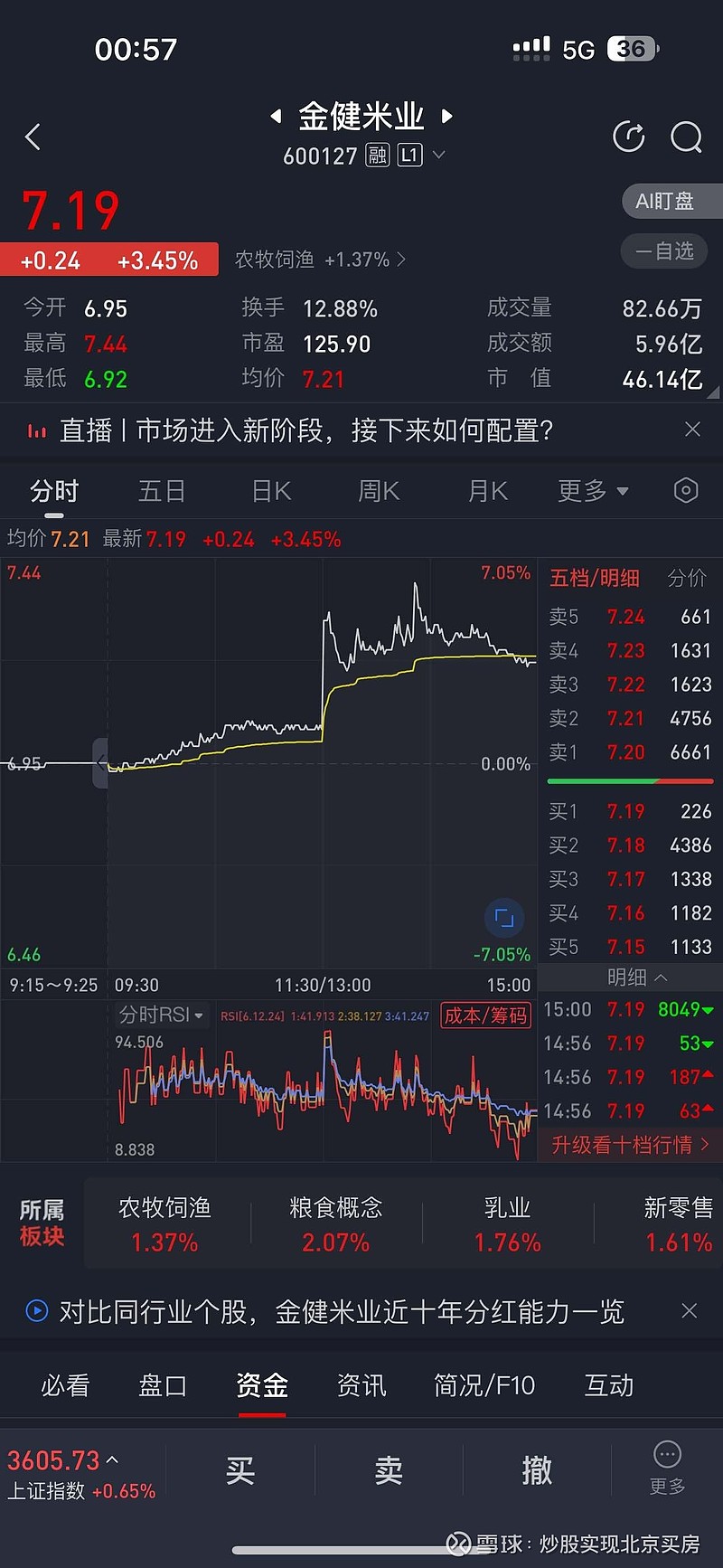Show the 月K chart
Viewport: 723px width, 1568px height.
point(488,491)
